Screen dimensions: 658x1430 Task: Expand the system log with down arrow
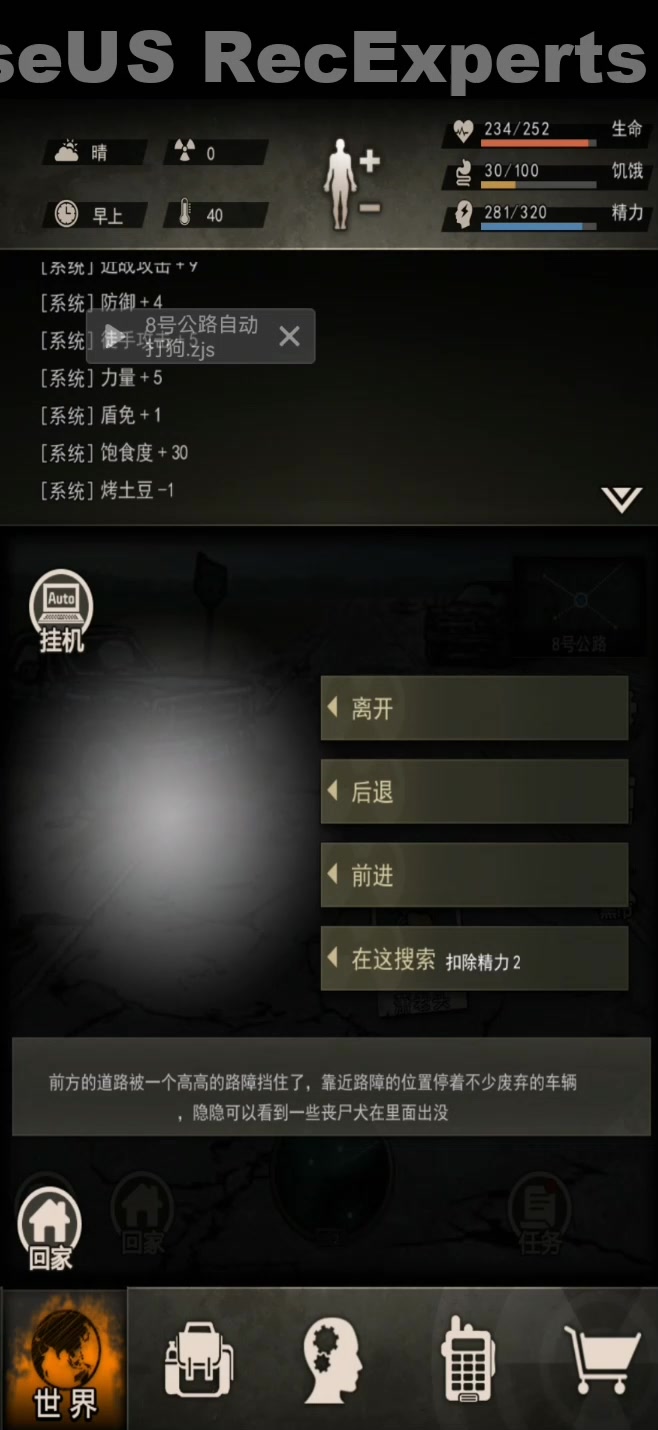(x=620, y=499)
